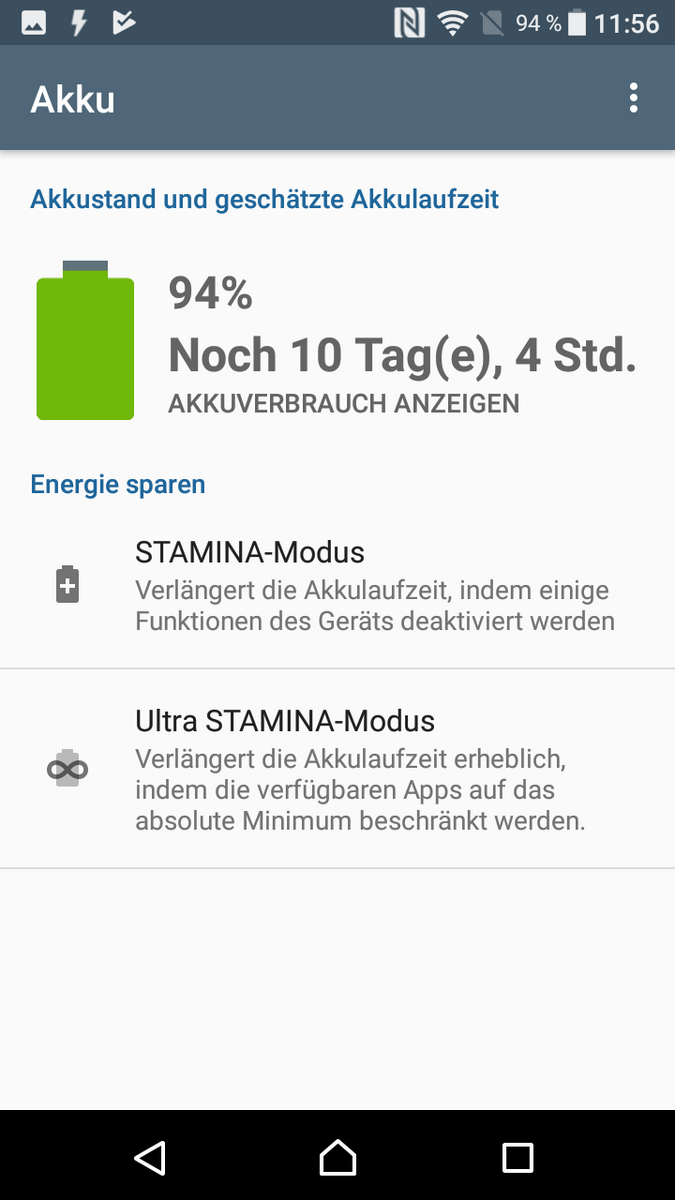Go back with the system back button

point(149,1157)
